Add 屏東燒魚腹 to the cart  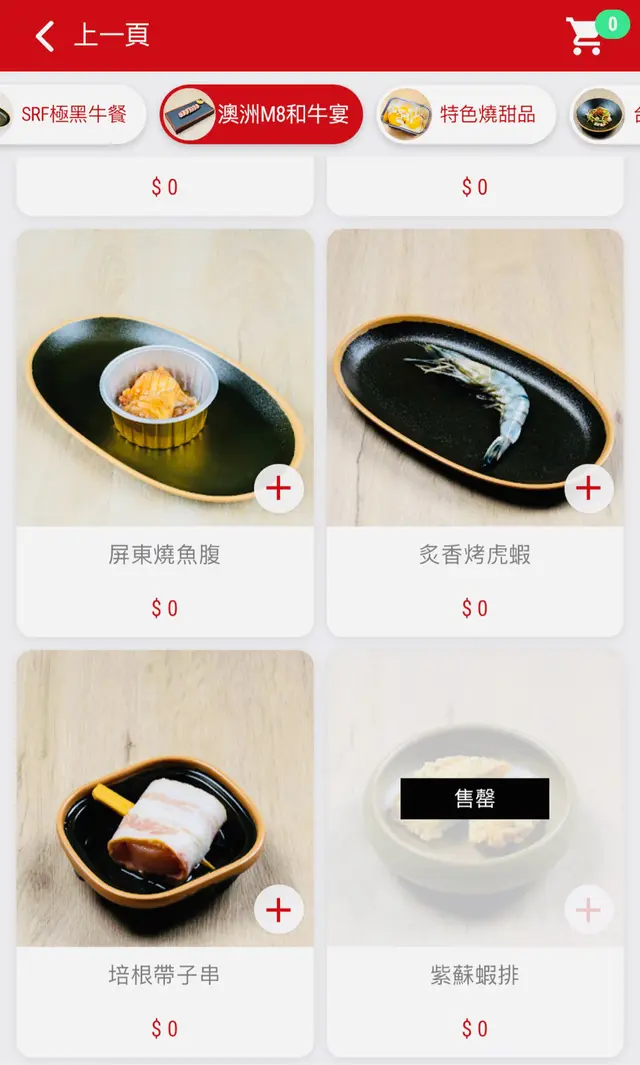coord(279,488)
